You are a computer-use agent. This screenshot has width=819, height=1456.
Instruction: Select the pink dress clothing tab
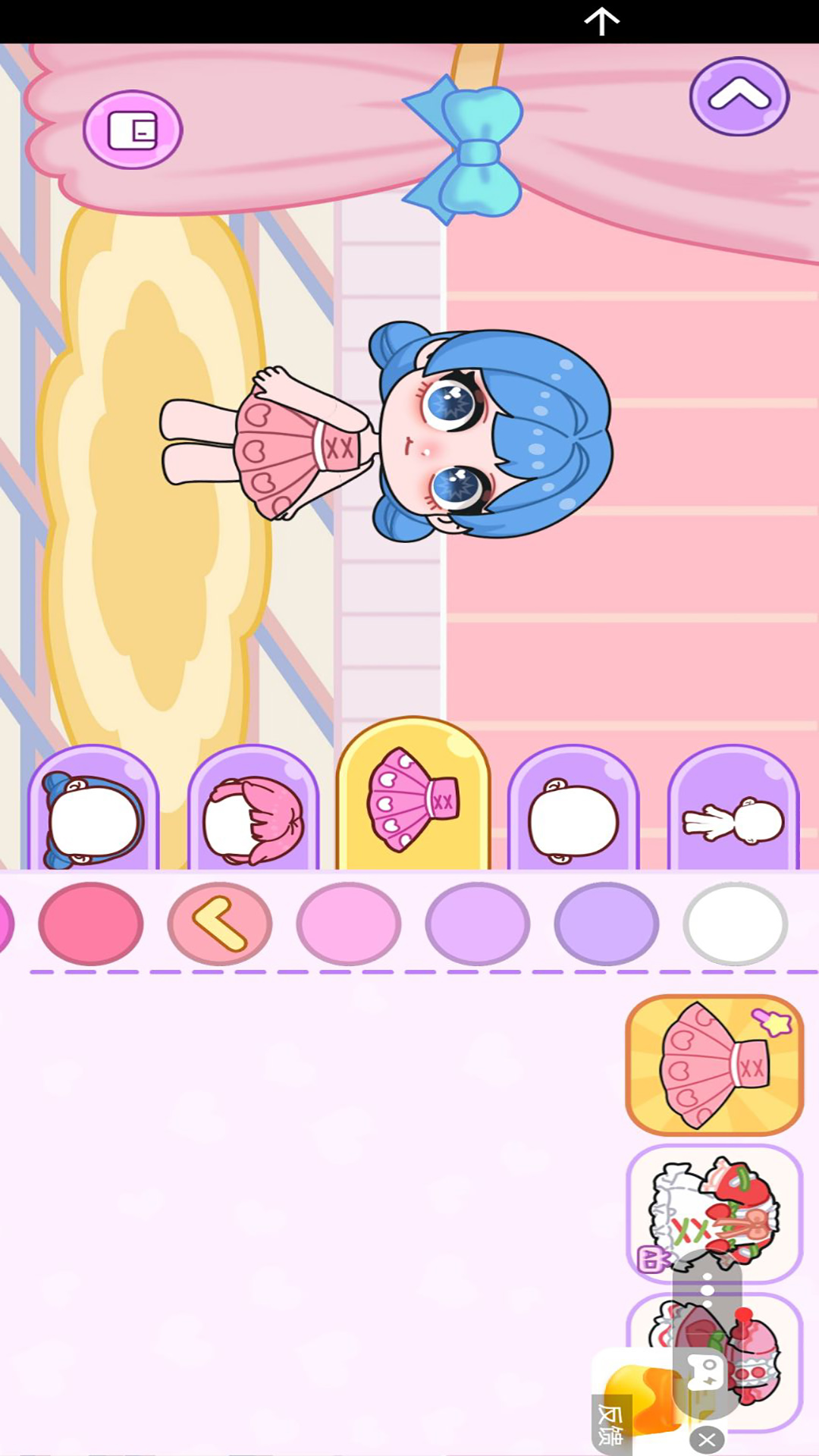pyautogui.click(x=413, y=800)
